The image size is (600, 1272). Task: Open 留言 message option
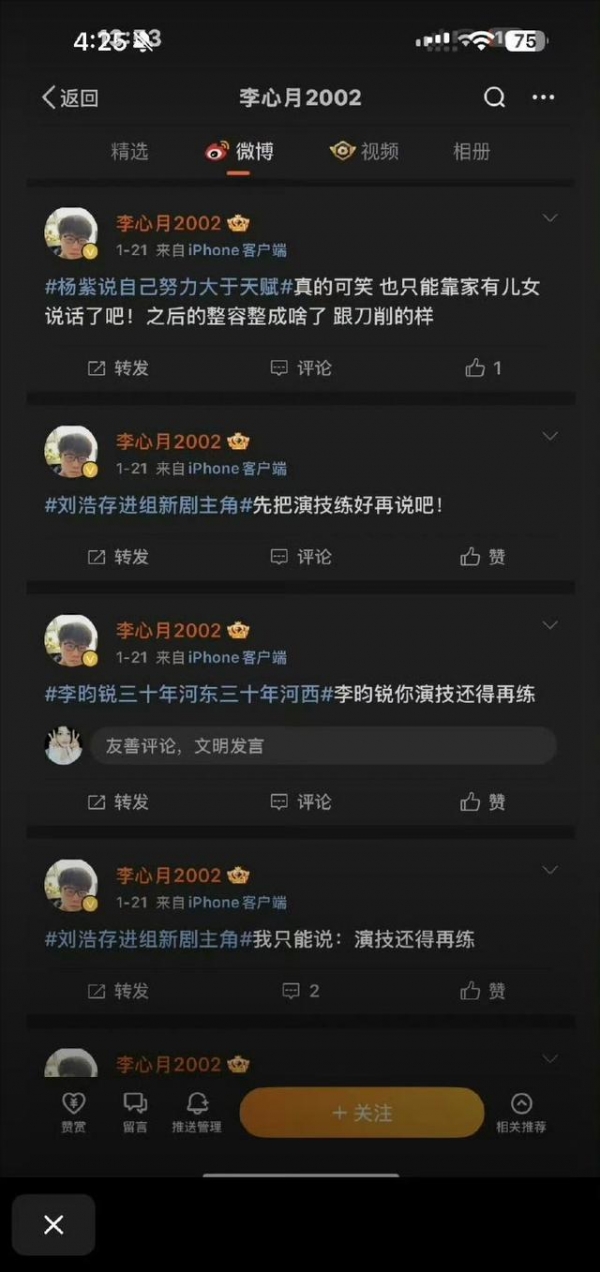click(135, 1112)
